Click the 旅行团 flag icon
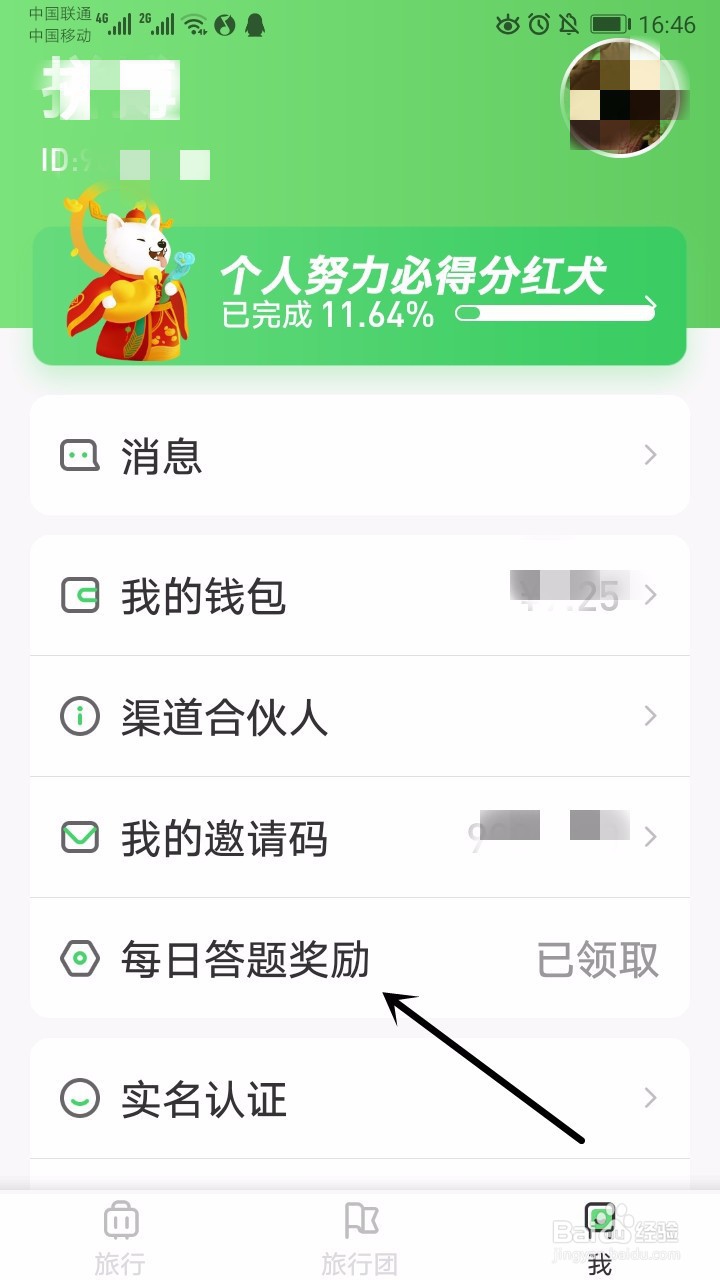Viewport: 720px width, 1280px height. point(360,1220)
